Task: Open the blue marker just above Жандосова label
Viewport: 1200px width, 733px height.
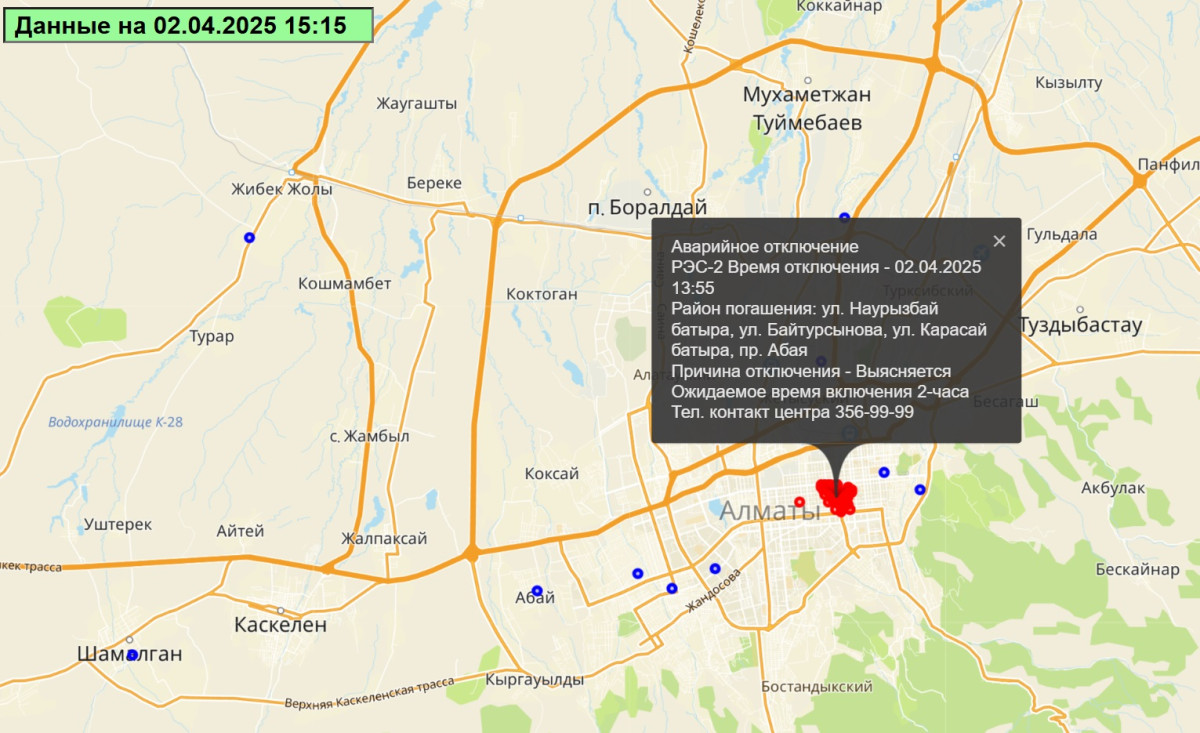Action: point(715,568)
